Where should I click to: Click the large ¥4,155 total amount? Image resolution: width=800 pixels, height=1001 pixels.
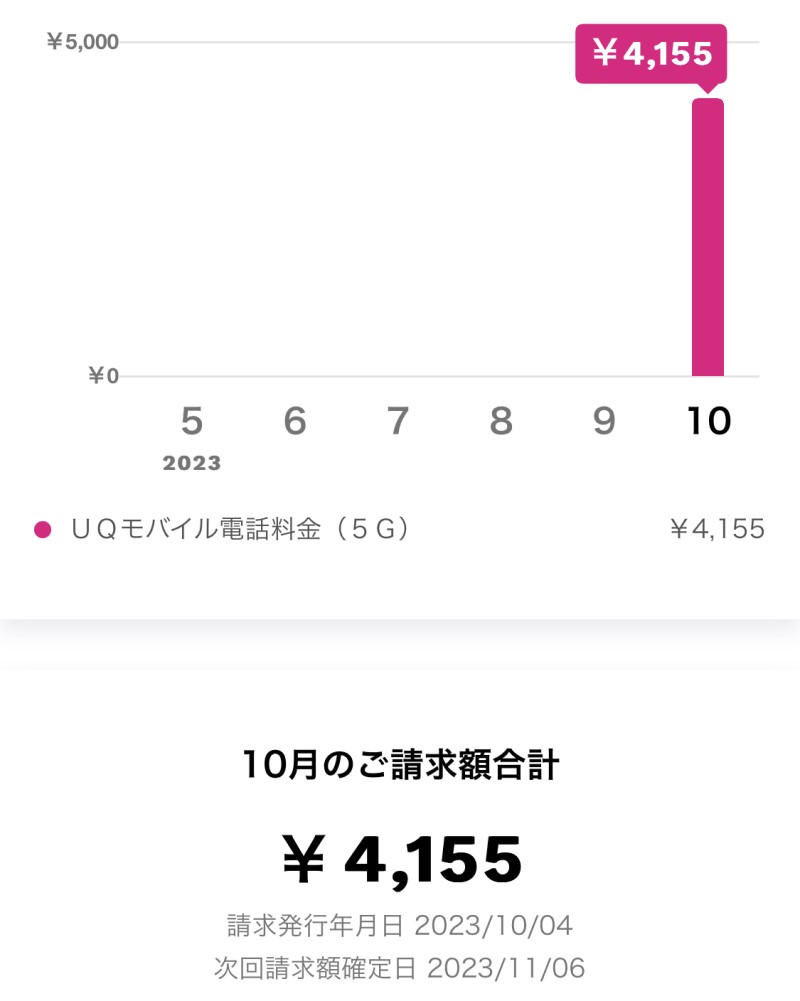point(400,858)
